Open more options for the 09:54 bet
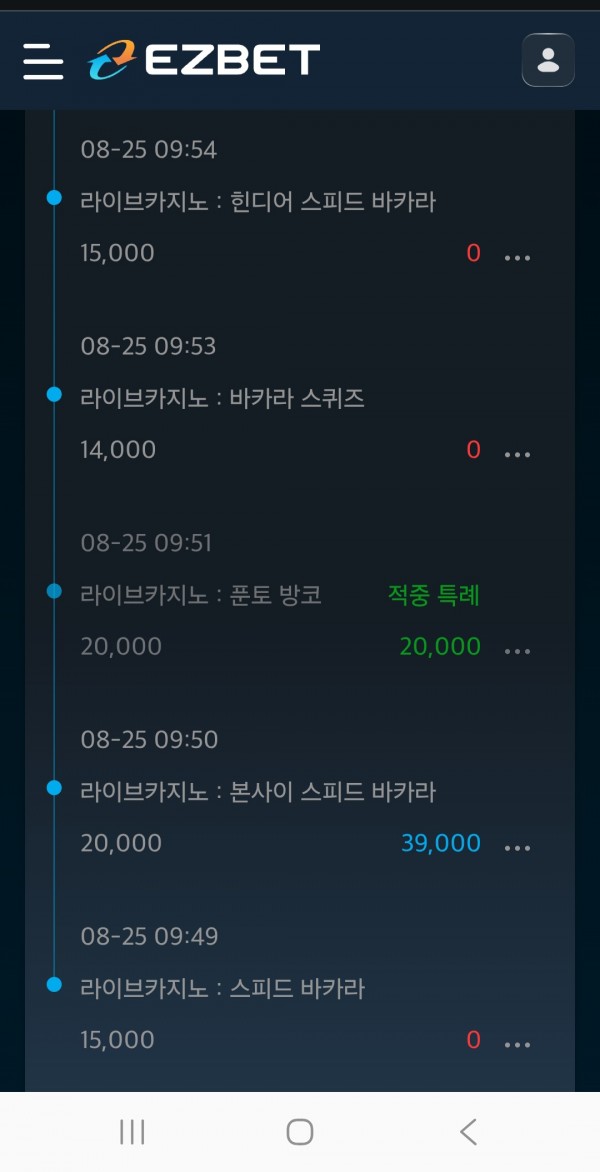 click(517, 258)
